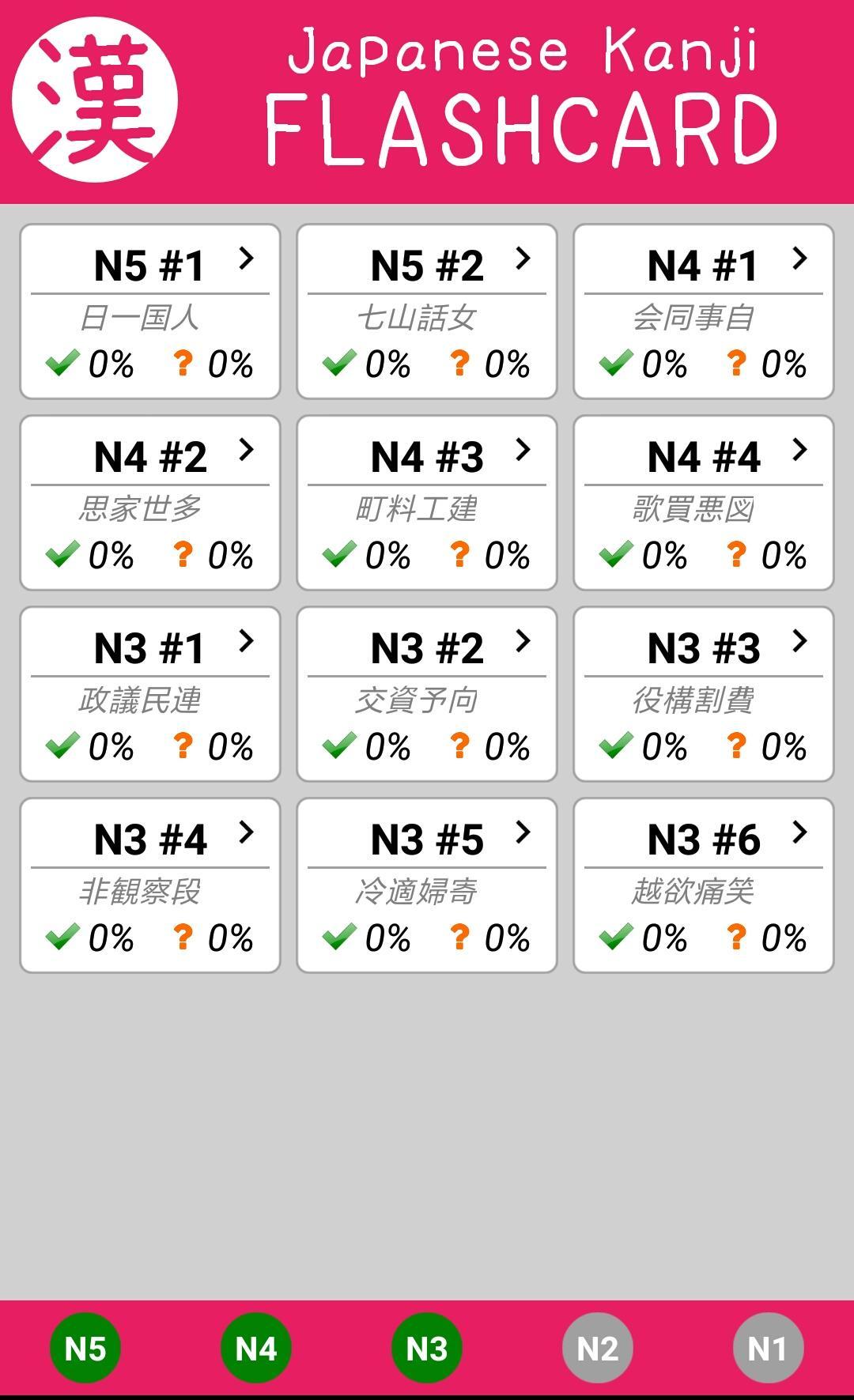Image resolution: width=854 pixels, height=1400 pixels.
Task: Start the N3 #4 kanji deck
Action: point(150,885)
